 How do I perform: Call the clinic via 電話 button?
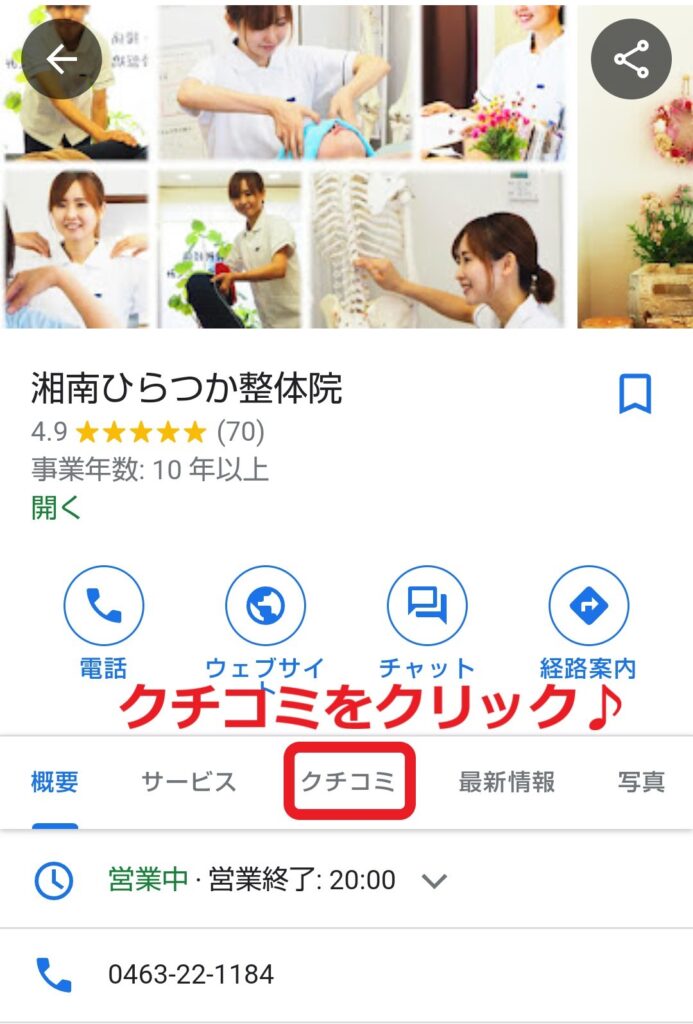(104, 606)
